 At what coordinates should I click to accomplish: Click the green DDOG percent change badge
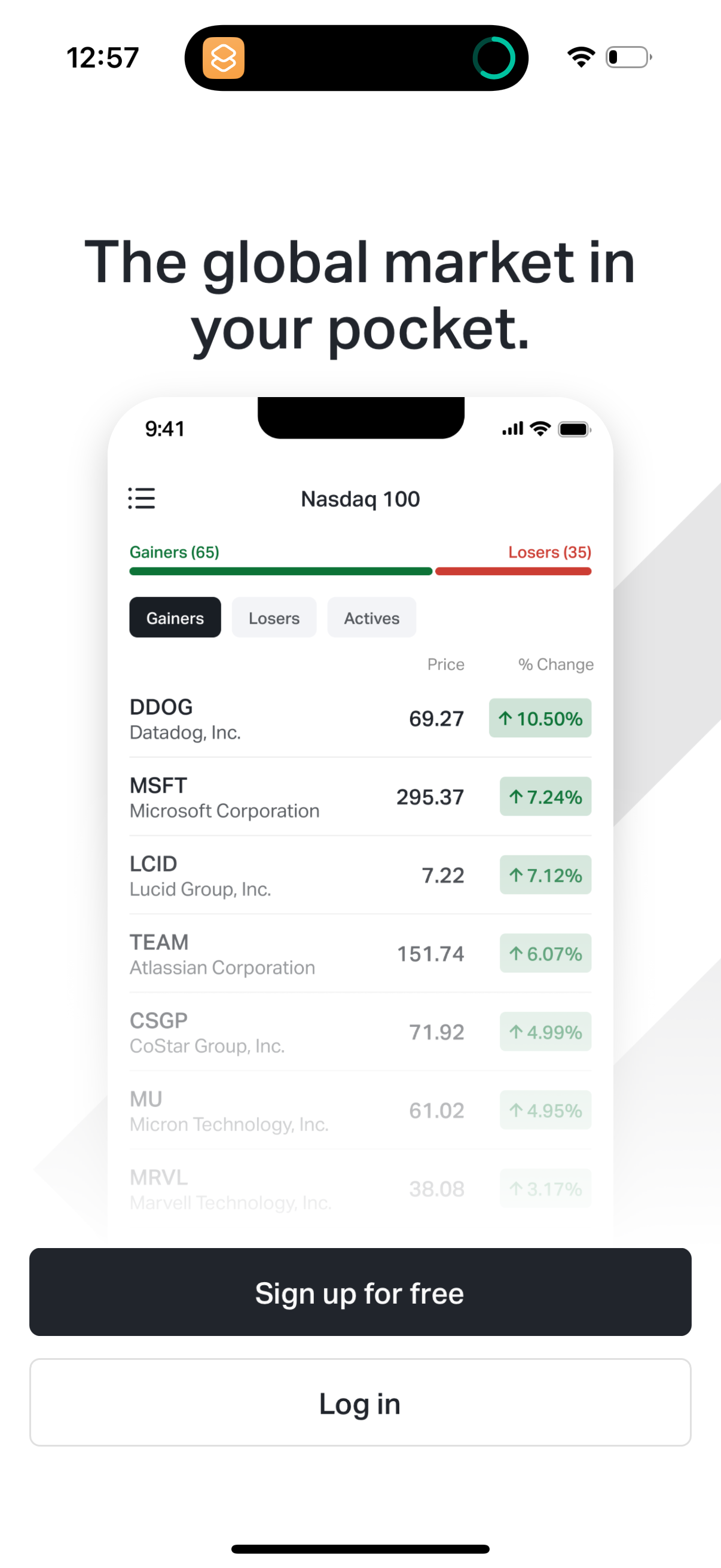[539, 718]
